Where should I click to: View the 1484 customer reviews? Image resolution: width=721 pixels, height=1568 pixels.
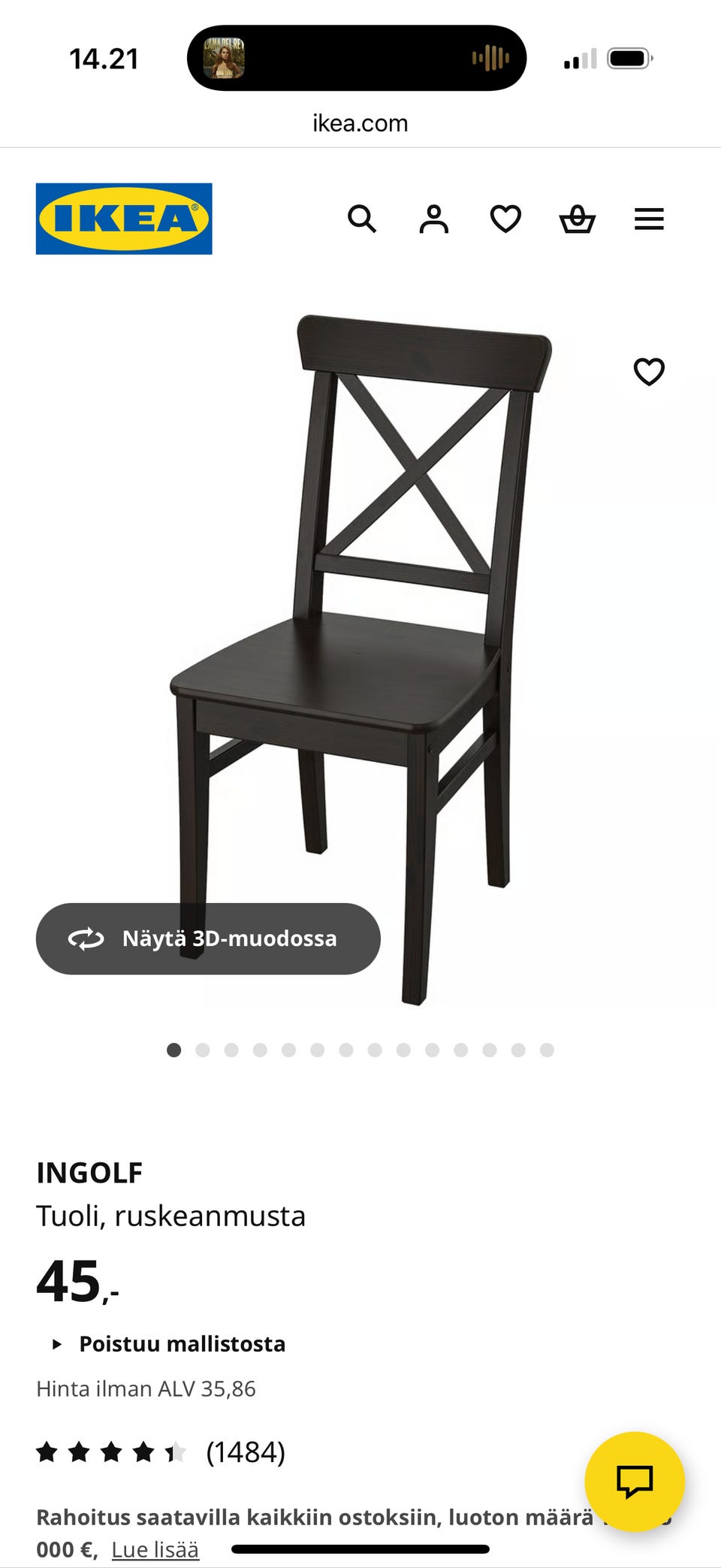[x=246, y=1452]
